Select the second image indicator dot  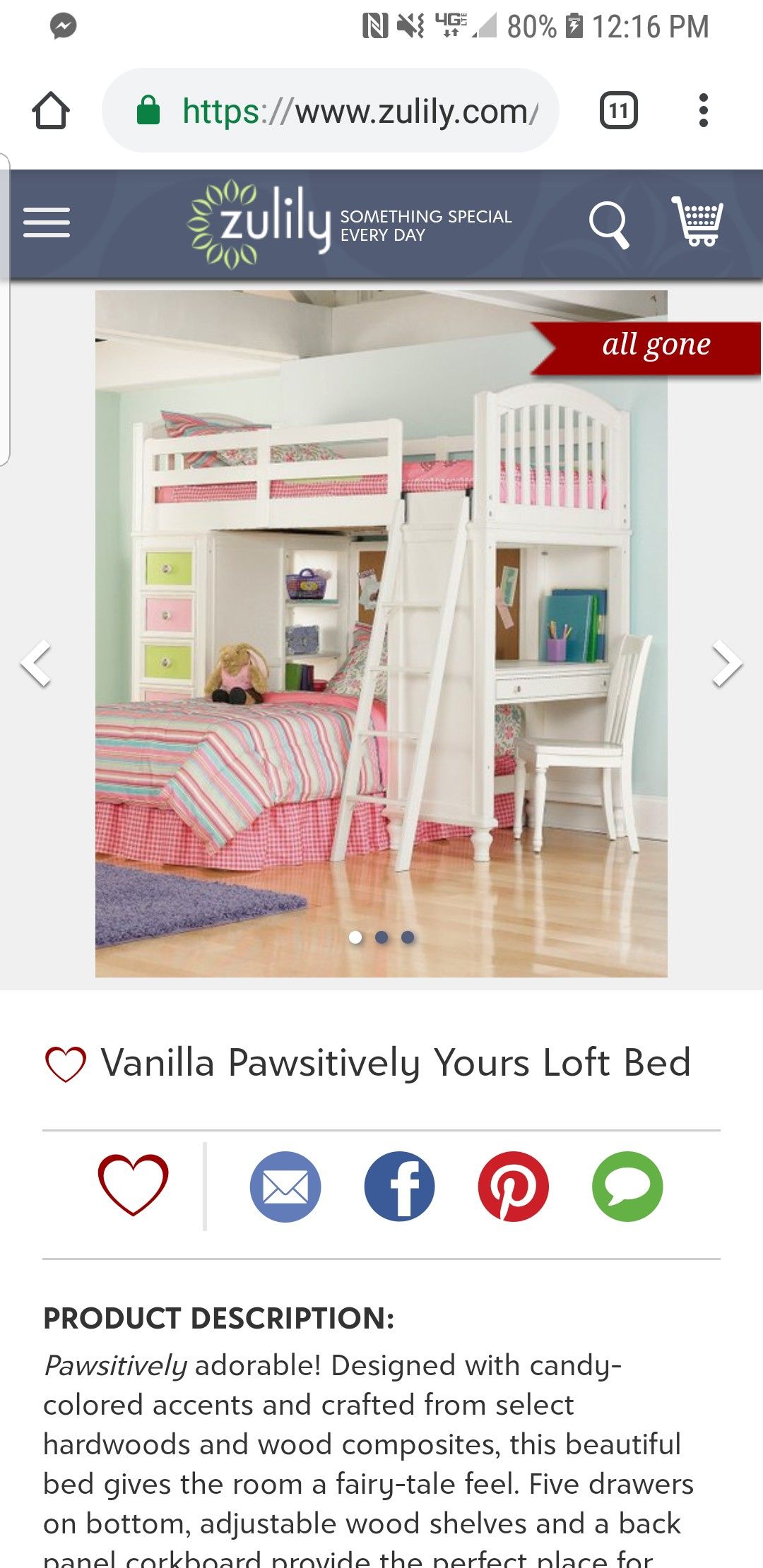(x=381, y=937)
